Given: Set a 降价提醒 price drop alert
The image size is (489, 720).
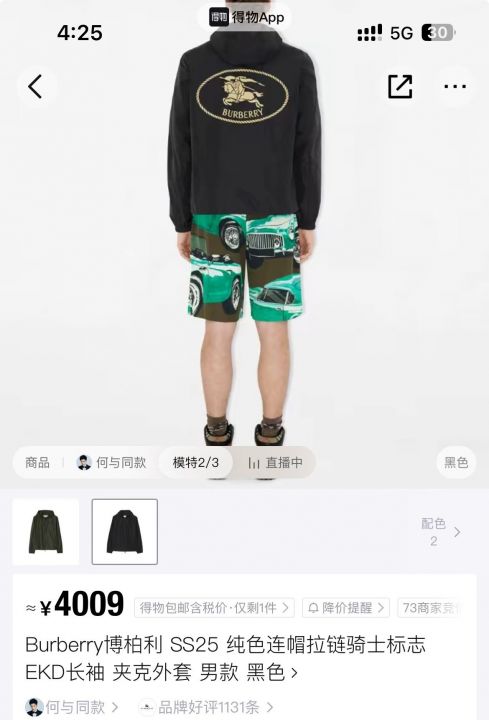Looking at the screenshot, I should click(346, 608).
